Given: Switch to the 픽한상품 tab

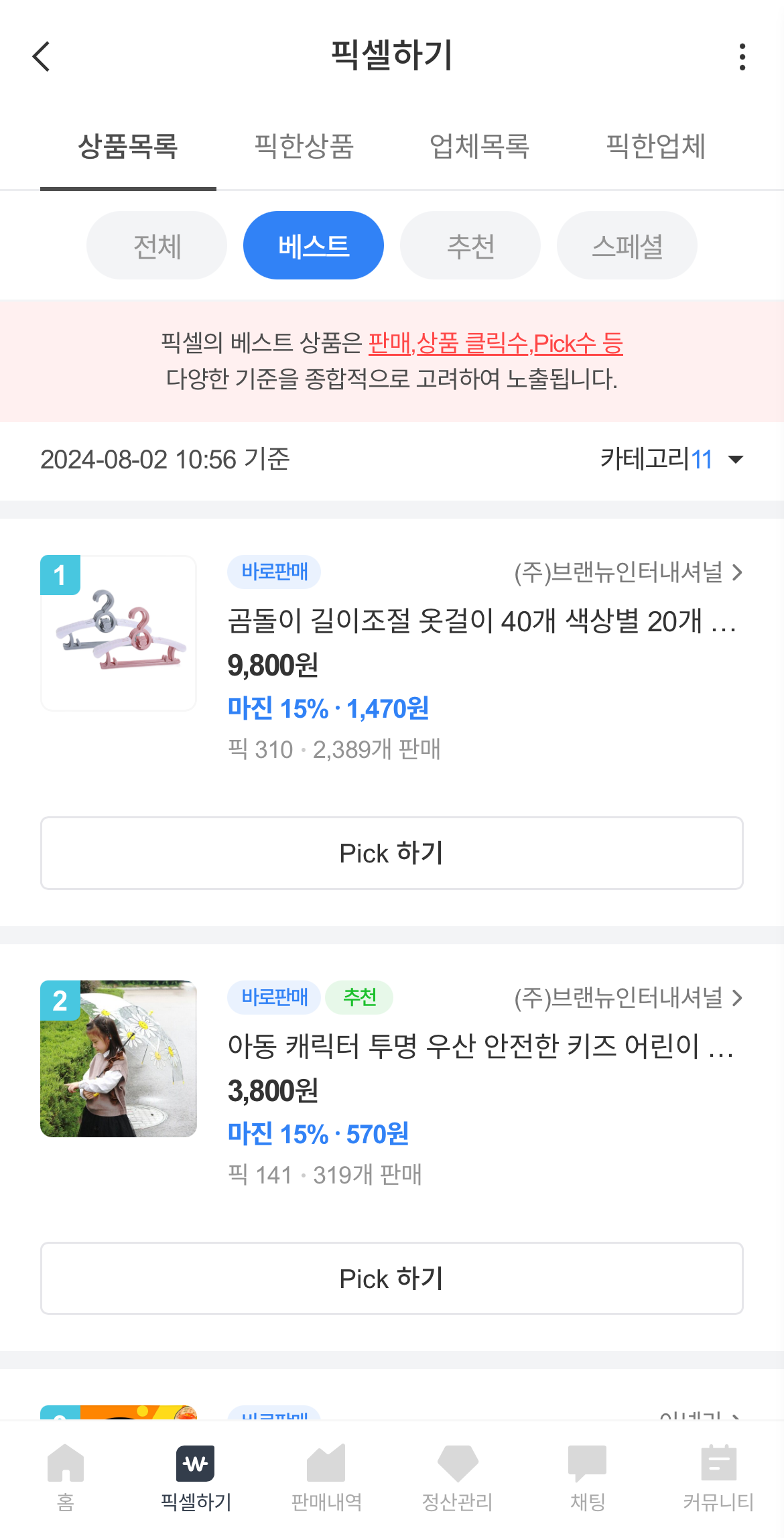Looking at the screenshot, I should coord(304,146).
